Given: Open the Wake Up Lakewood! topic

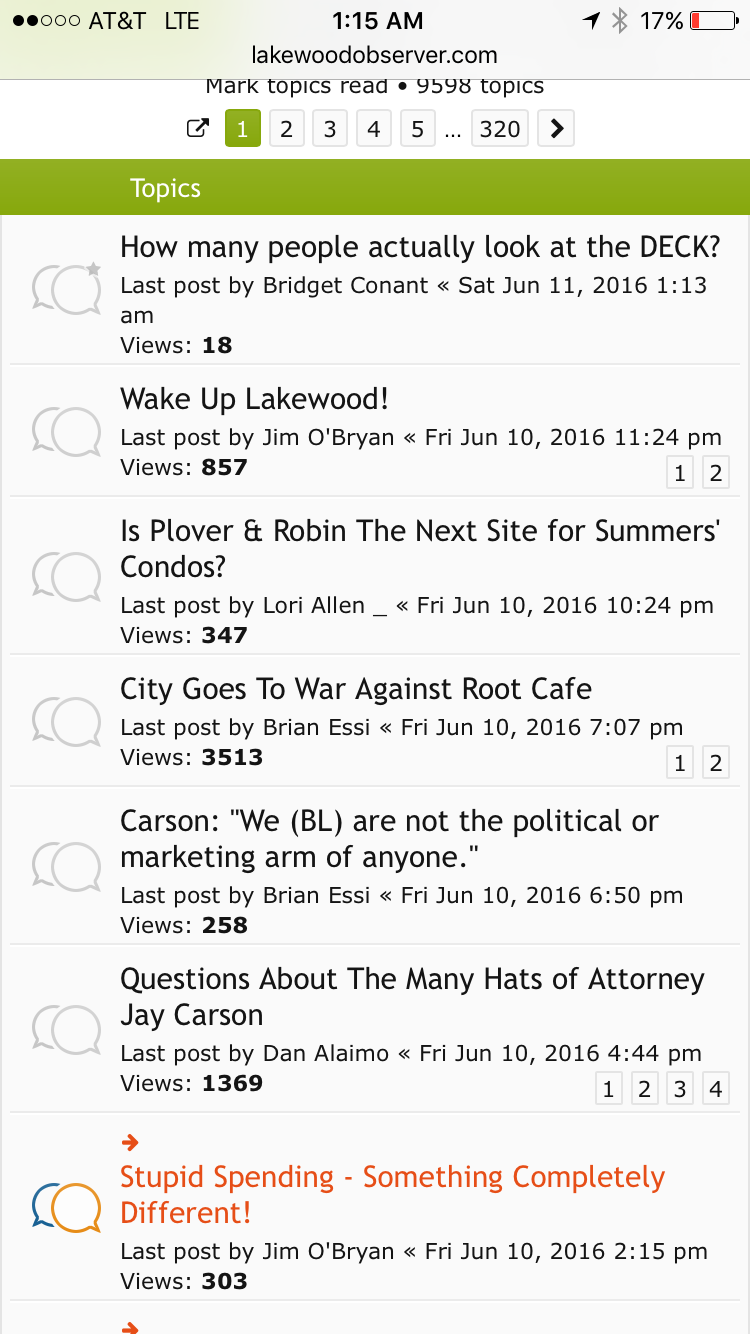Looking at the screenshot, I should (254, 399).
